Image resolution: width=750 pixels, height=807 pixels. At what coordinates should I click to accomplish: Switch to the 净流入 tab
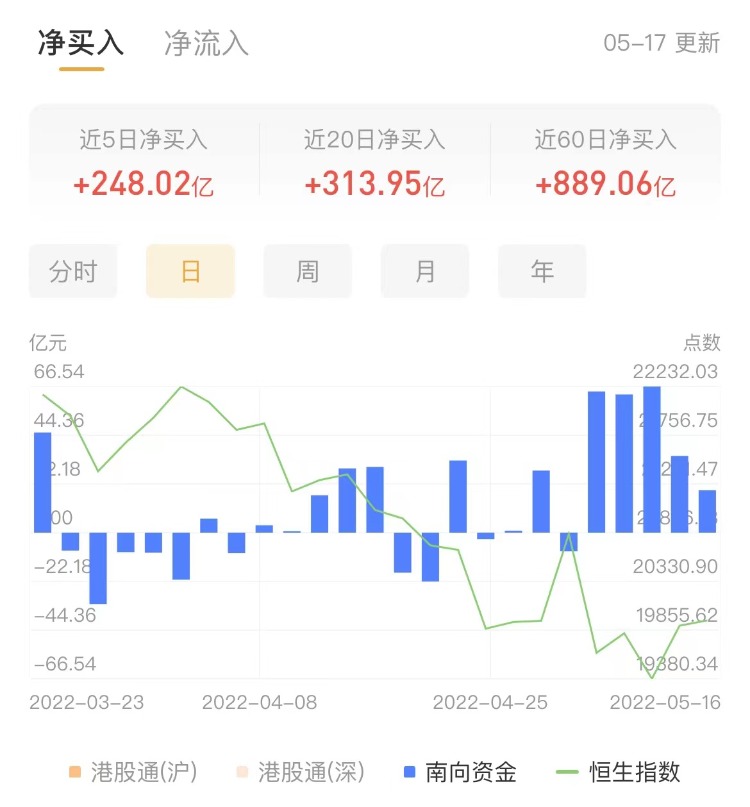coord(206,44)
